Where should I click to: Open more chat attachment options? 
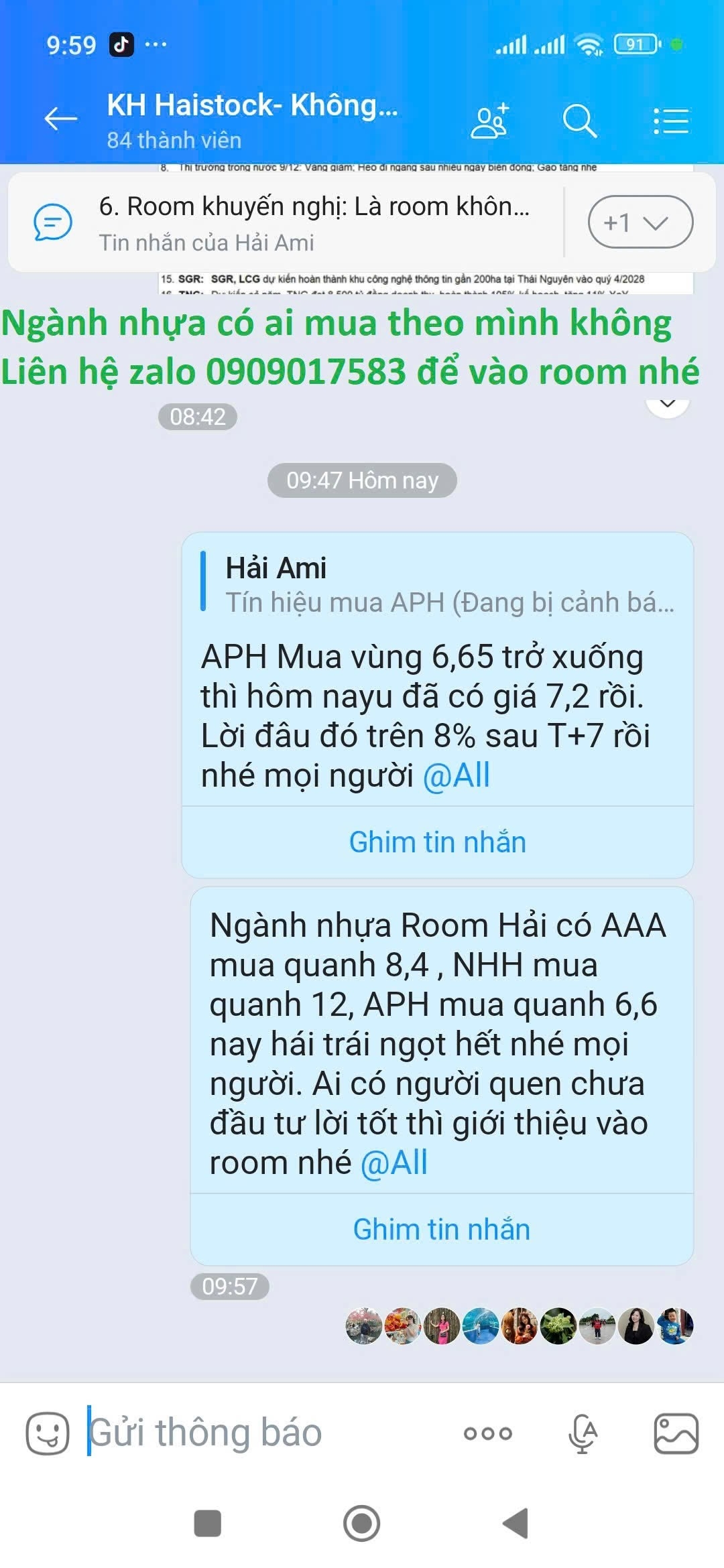[487, 1433]
